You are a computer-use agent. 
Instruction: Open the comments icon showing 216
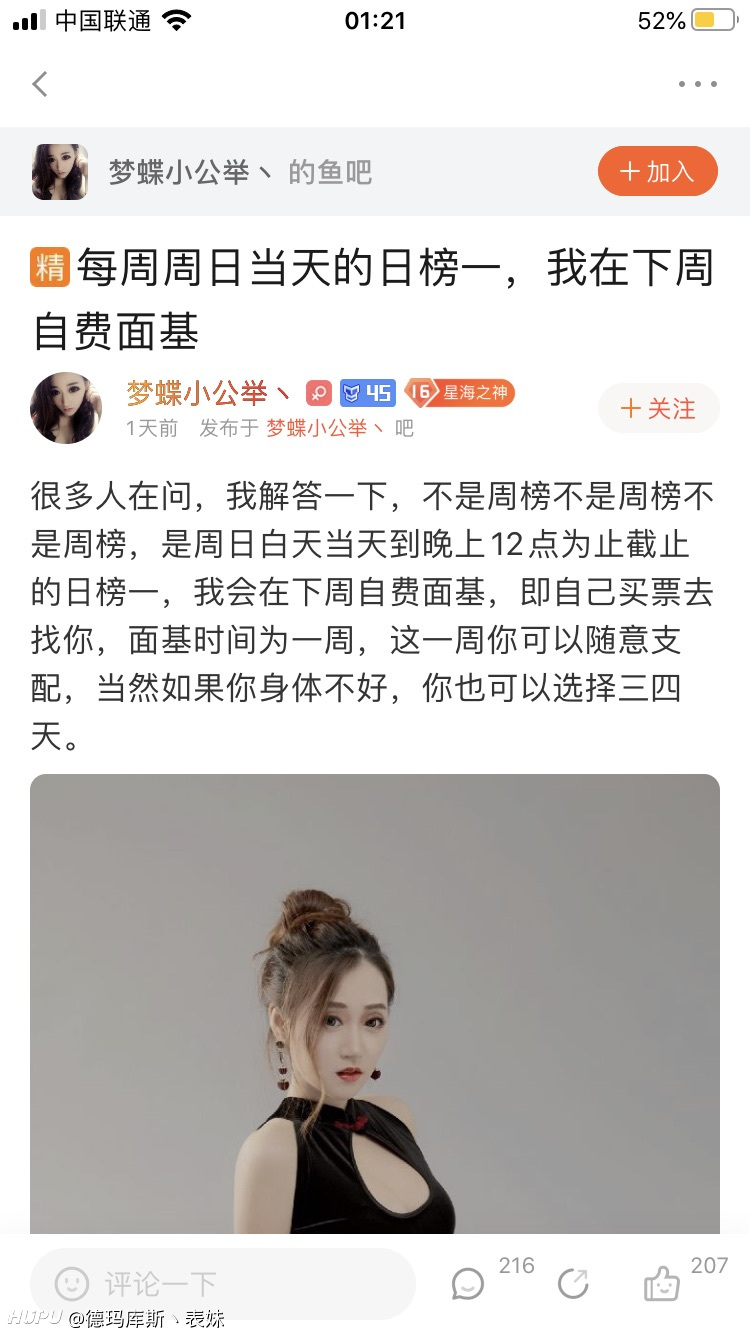tap(468, 1283)
